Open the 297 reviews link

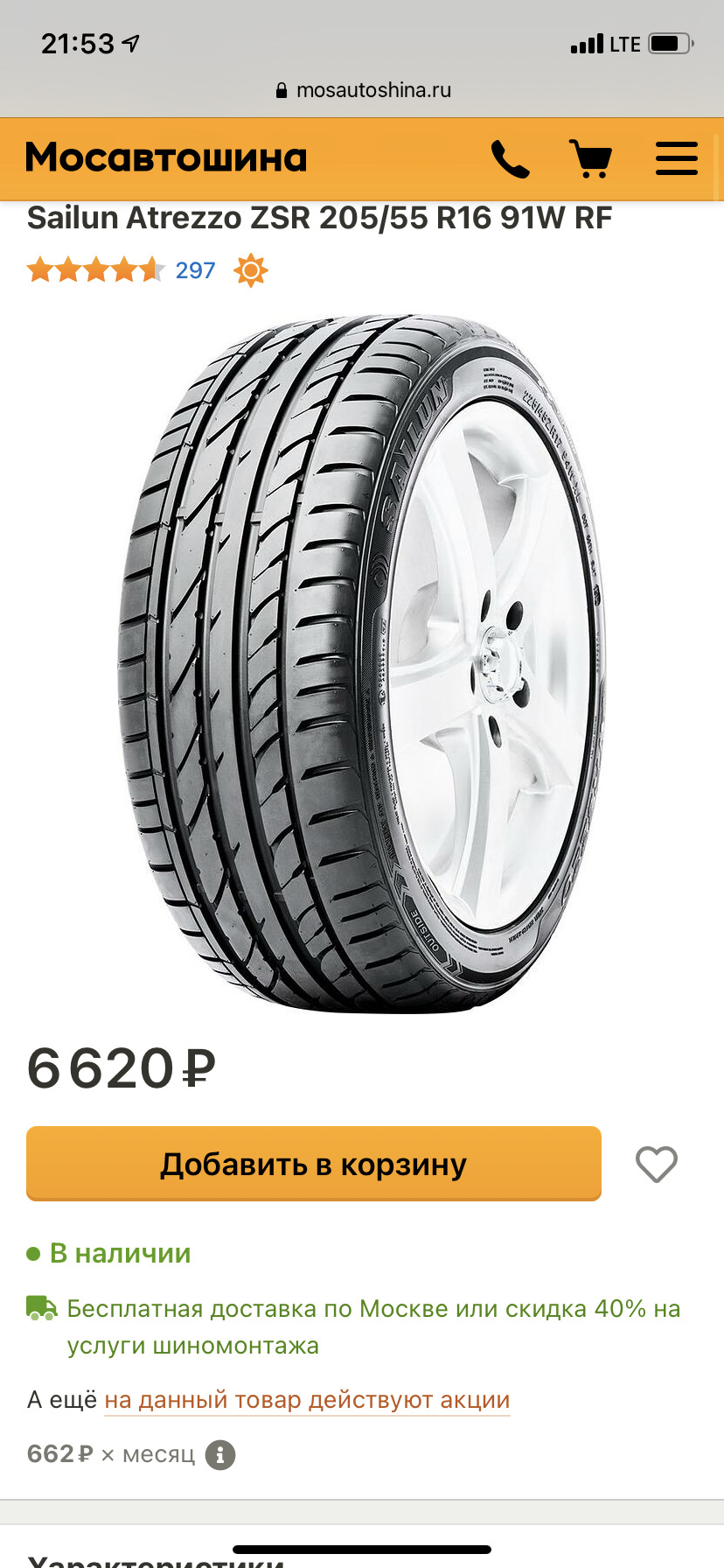point(195,270)
